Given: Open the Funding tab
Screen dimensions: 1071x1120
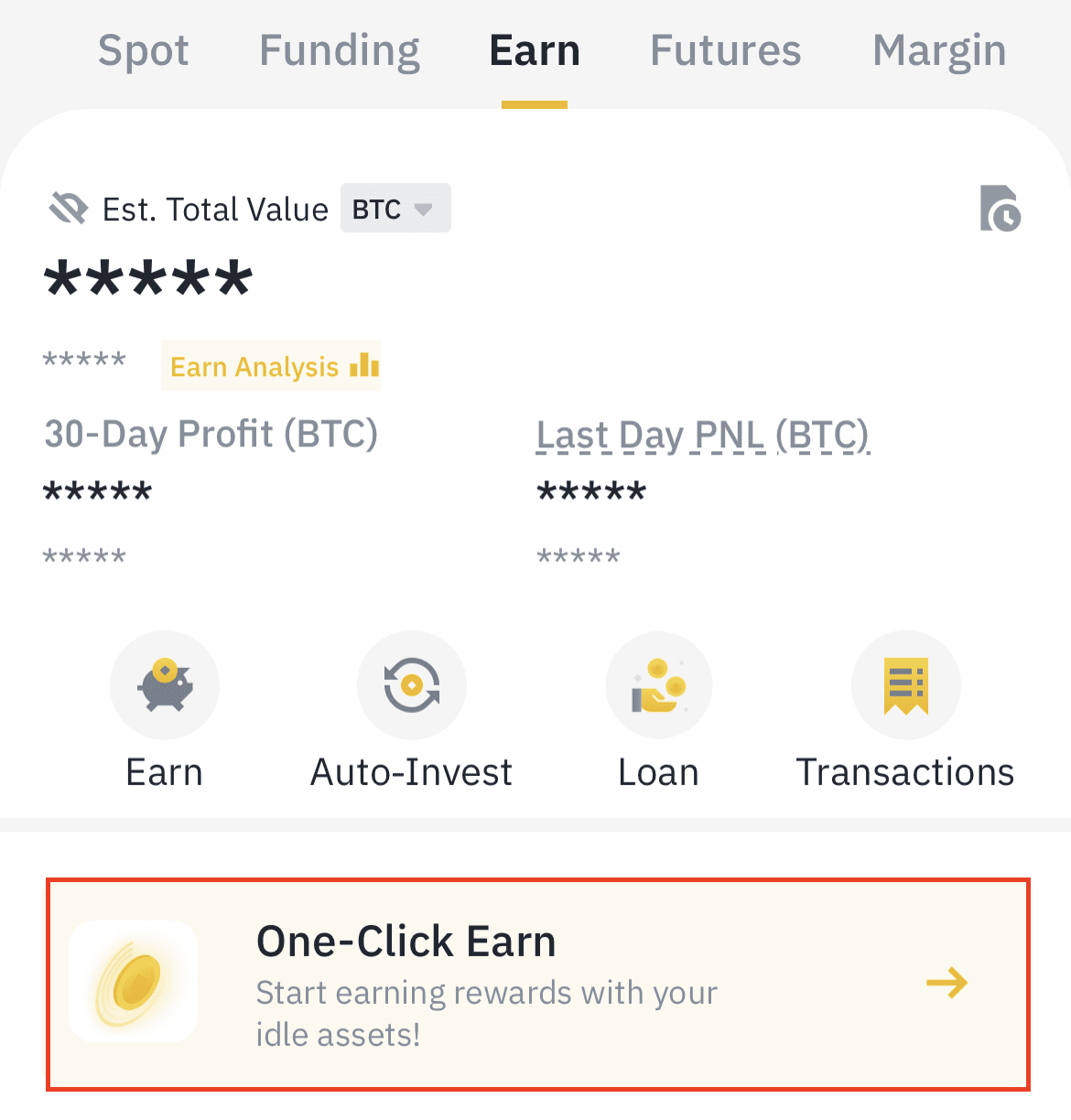Looking at the screenshot, I should pyautogui.click(x=340, y=50).
